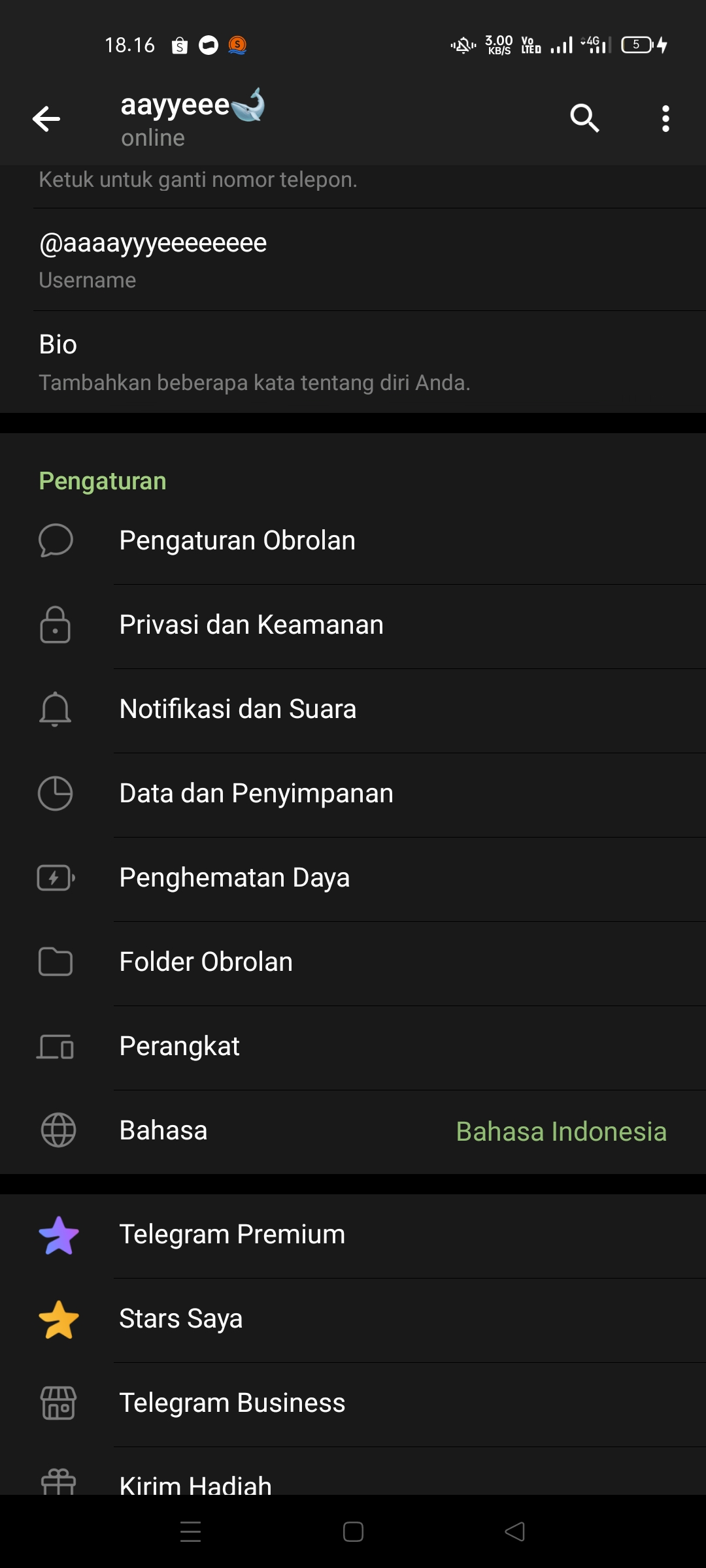Open Pengaturan Obrolan

353,541
